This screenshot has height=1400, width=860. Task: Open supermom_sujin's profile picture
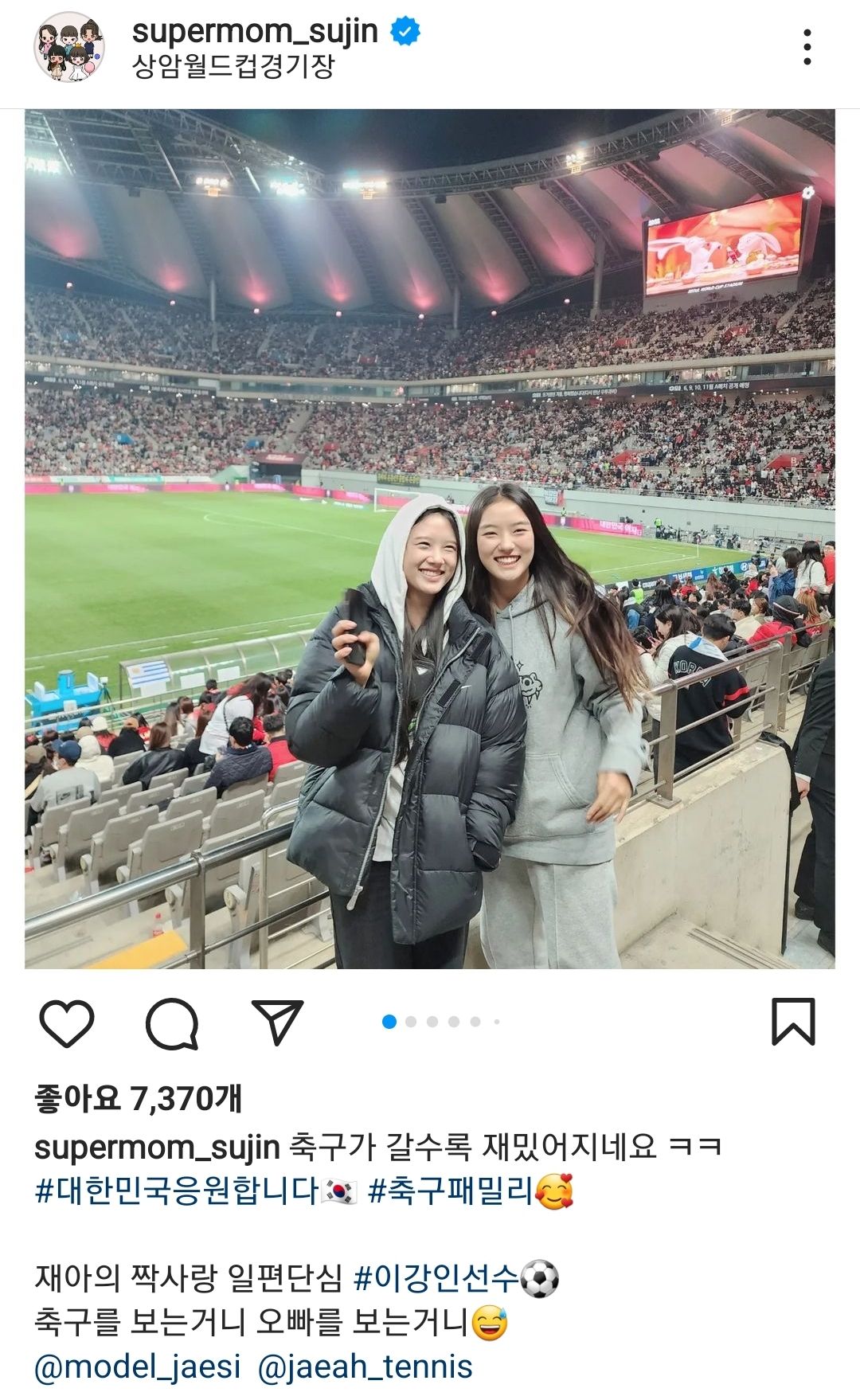(69, 46)
